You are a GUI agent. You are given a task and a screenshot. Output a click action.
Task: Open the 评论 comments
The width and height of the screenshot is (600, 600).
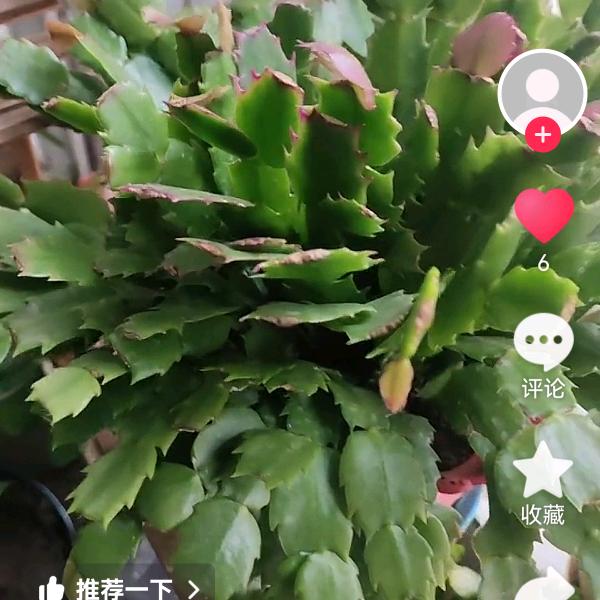(x=543, y=343)
